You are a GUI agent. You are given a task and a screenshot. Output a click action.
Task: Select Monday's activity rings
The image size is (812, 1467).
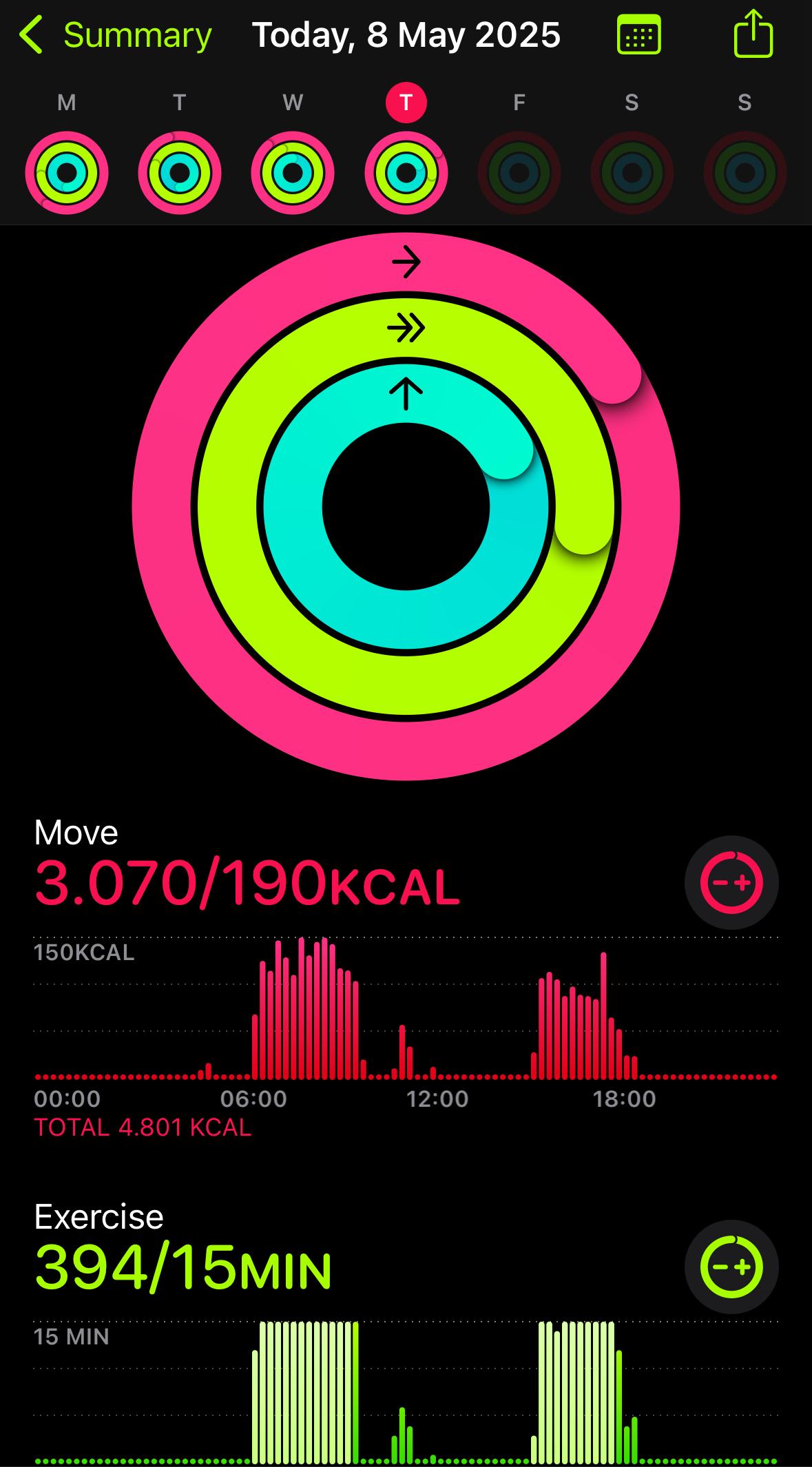[x=67, y=172]
